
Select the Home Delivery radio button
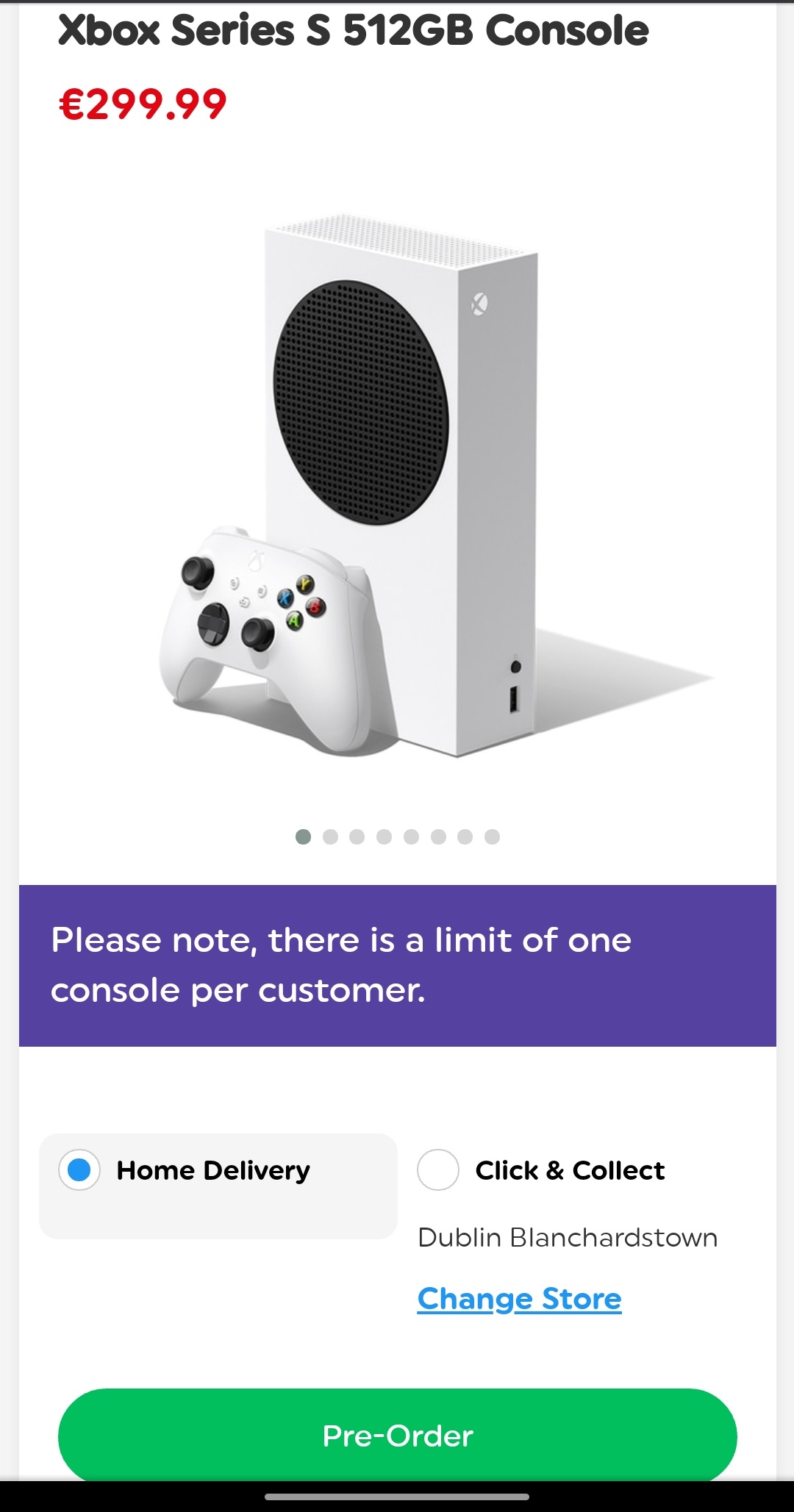79,1171
